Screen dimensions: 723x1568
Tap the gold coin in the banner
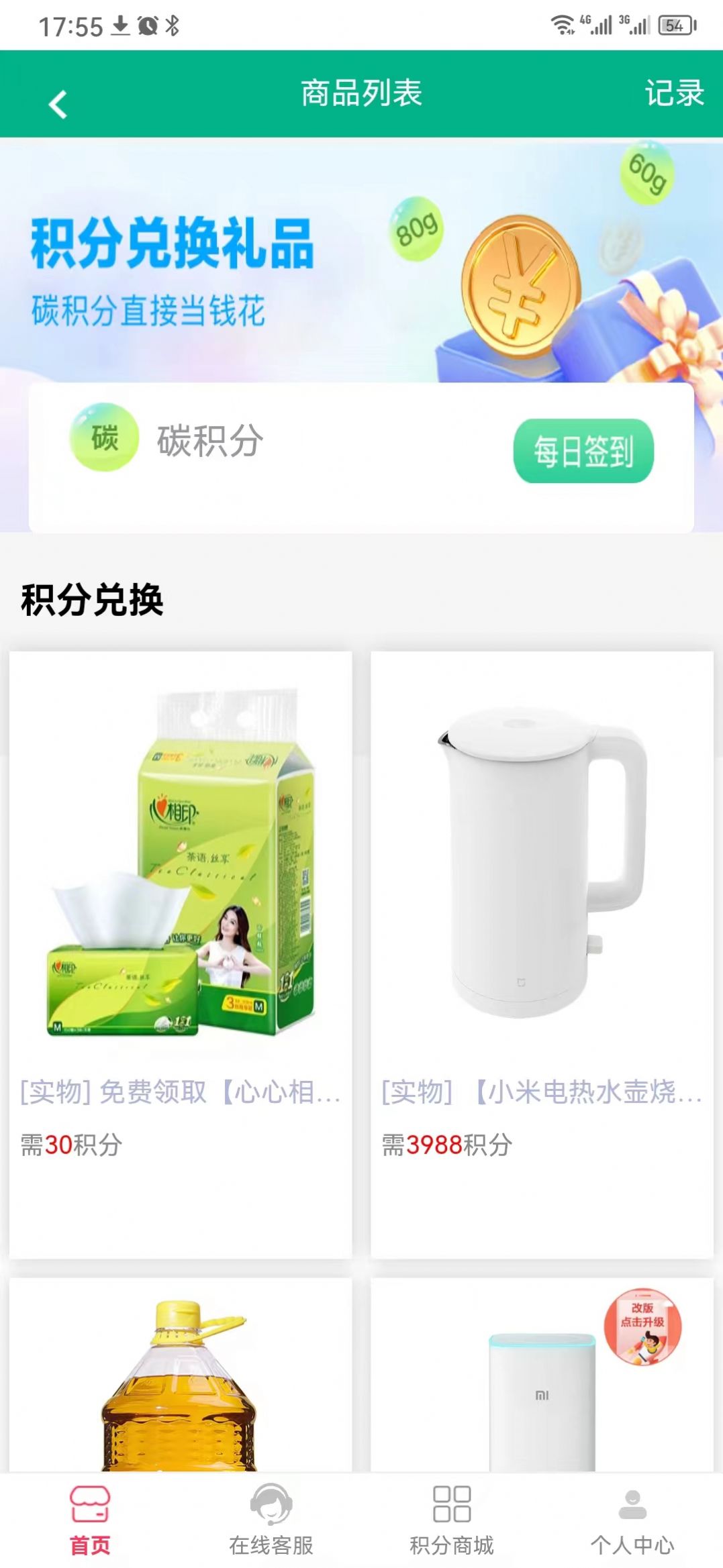(x=520, y=284)
